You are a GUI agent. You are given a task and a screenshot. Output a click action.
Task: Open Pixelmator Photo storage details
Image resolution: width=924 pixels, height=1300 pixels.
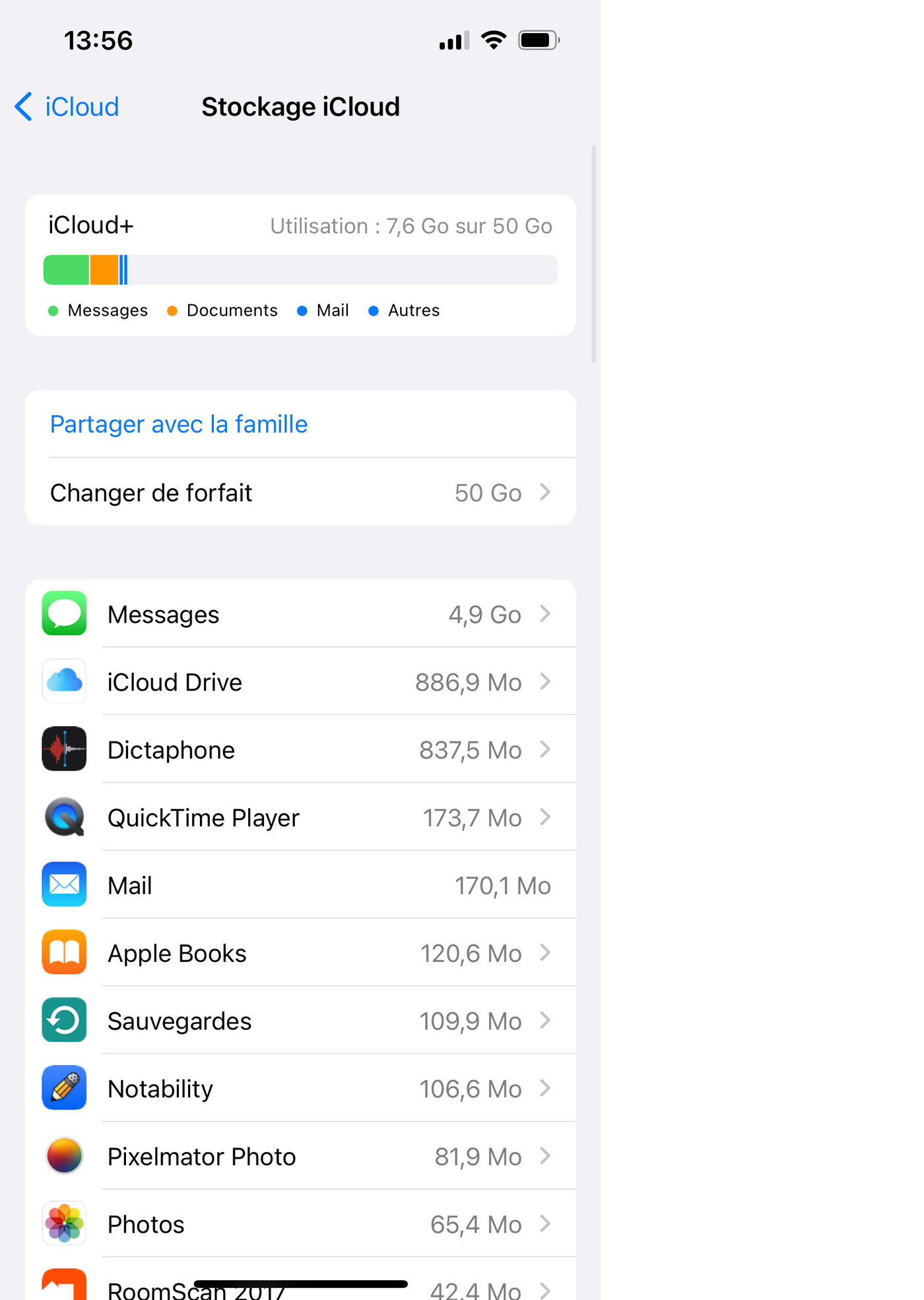300,1157
